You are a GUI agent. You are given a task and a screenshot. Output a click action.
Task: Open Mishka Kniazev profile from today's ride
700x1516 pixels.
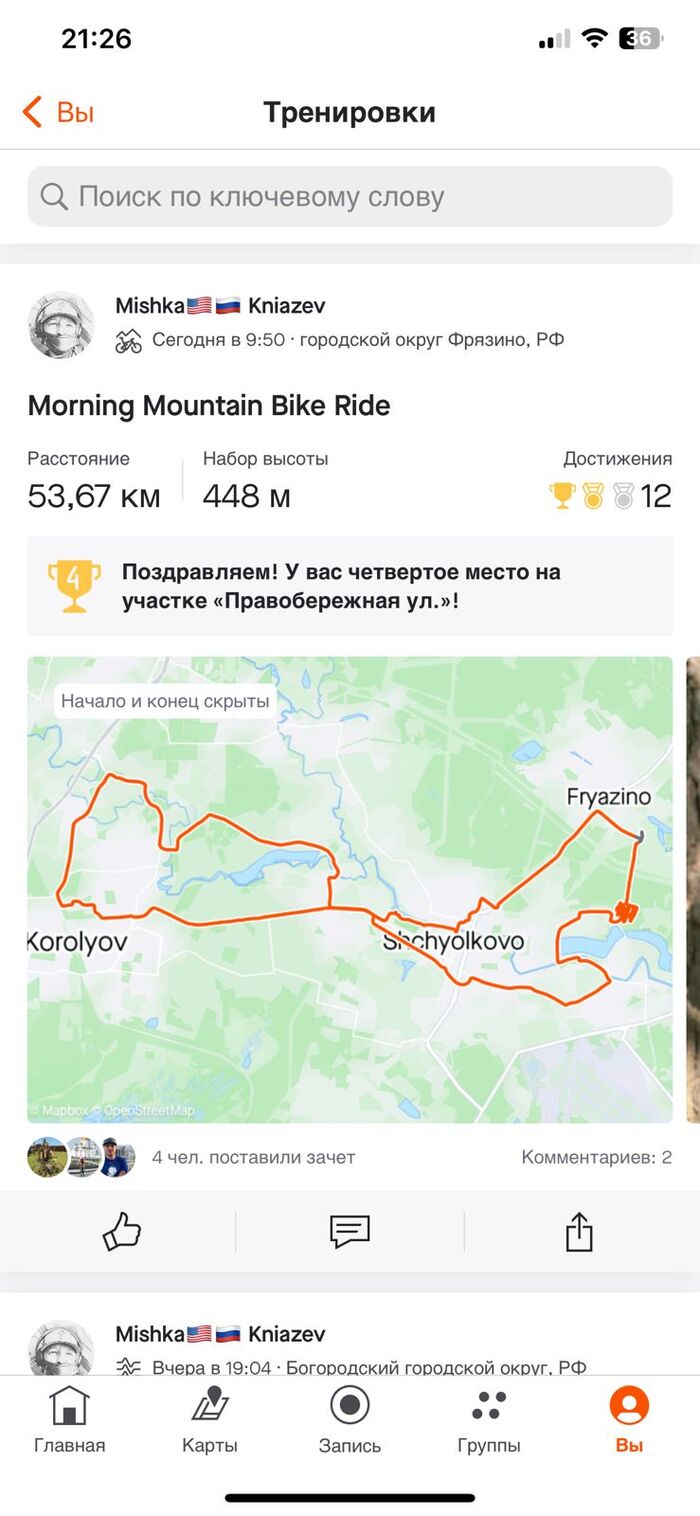[x=61, y=325]
